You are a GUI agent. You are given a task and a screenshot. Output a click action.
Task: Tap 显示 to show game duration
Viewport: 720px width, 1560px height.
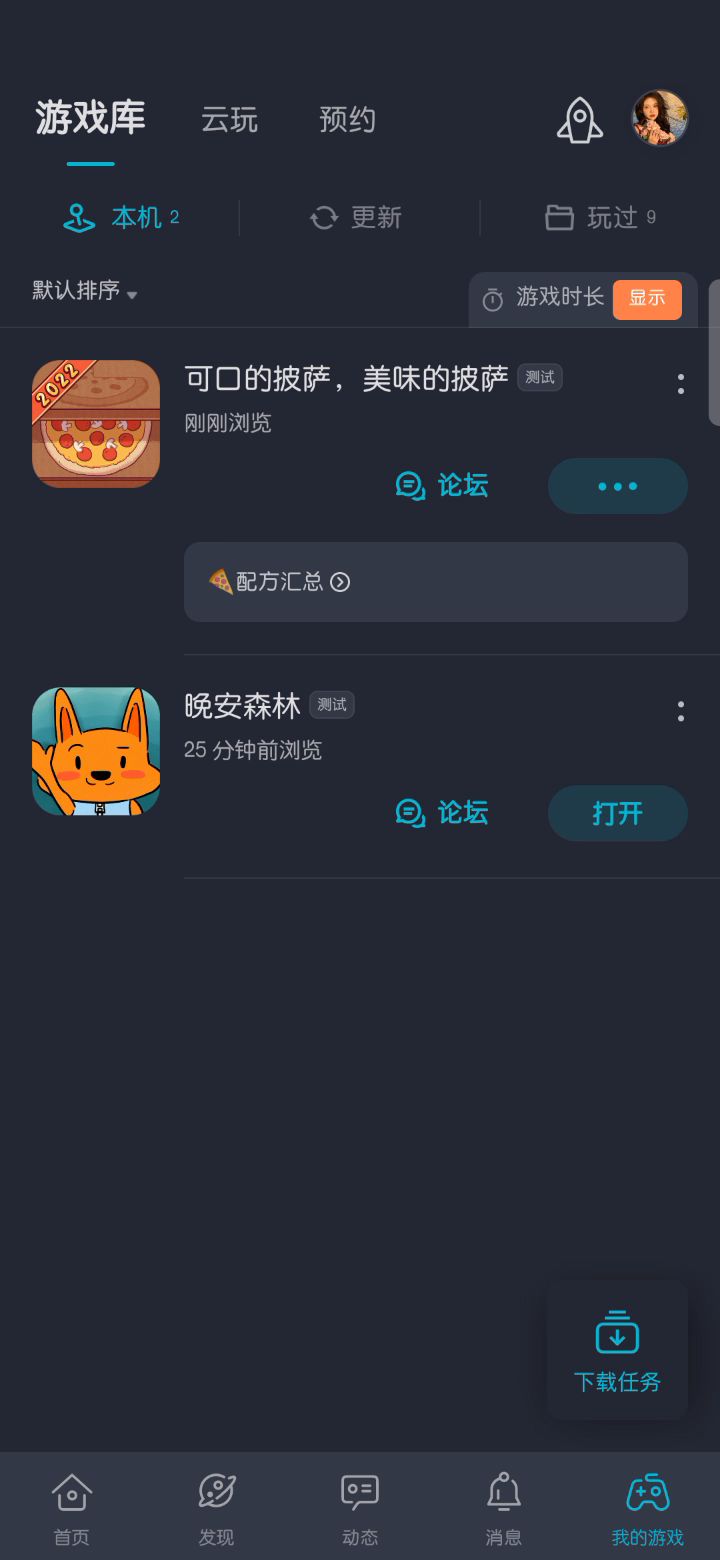[647, 298]
